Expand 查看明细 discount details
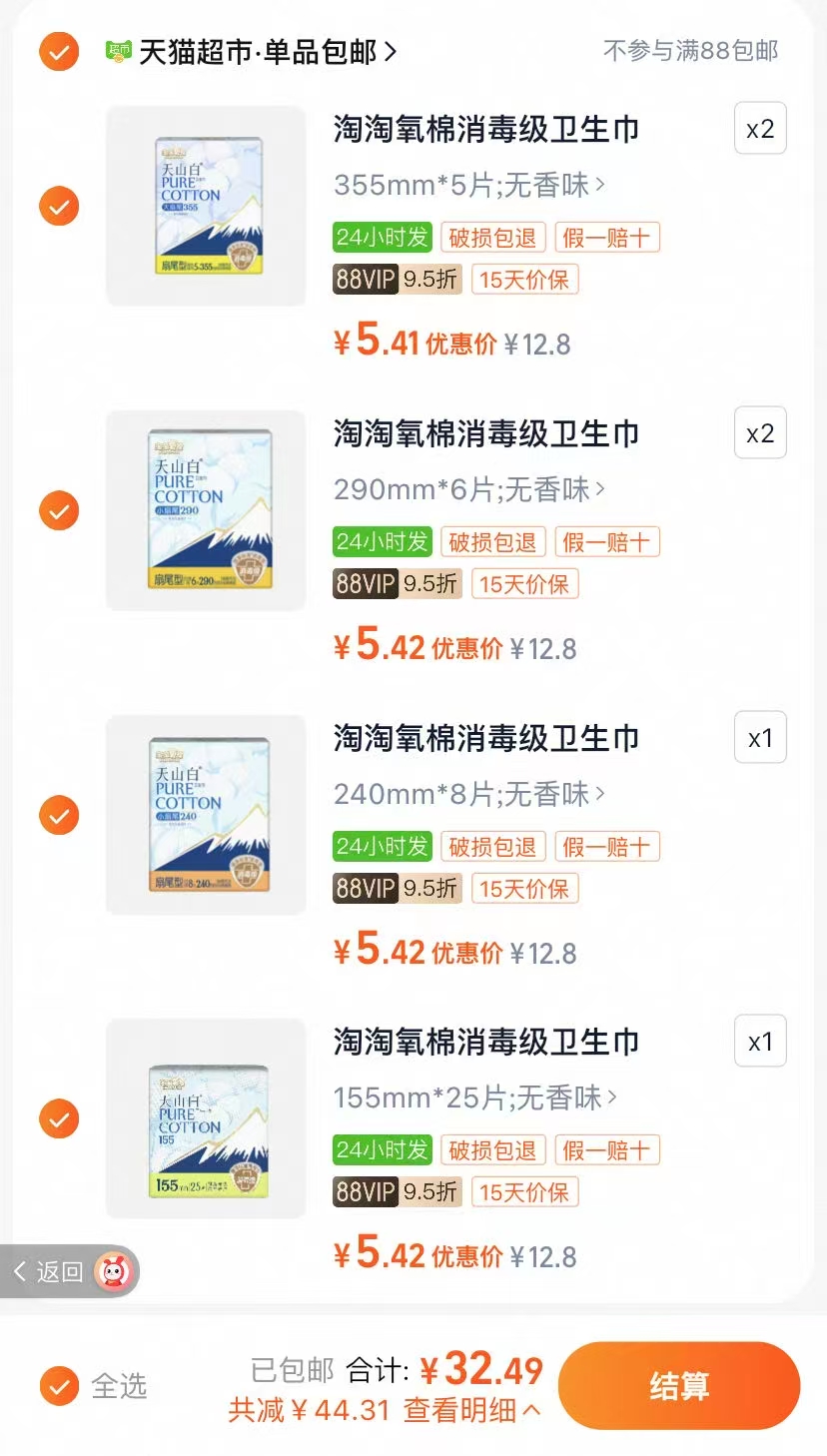 coord(471,1410)
